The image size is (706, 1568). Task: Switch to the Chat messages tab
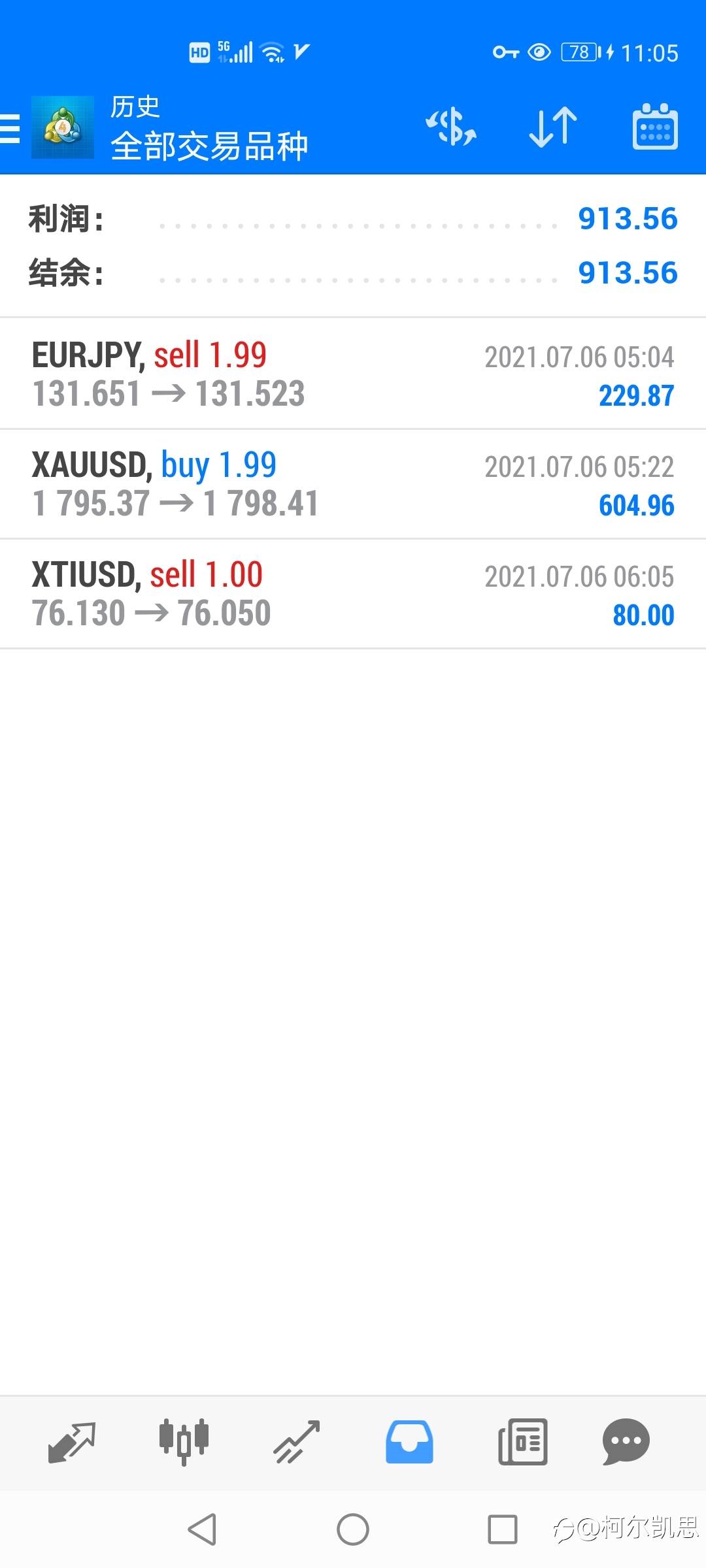tap(626, 1441)
